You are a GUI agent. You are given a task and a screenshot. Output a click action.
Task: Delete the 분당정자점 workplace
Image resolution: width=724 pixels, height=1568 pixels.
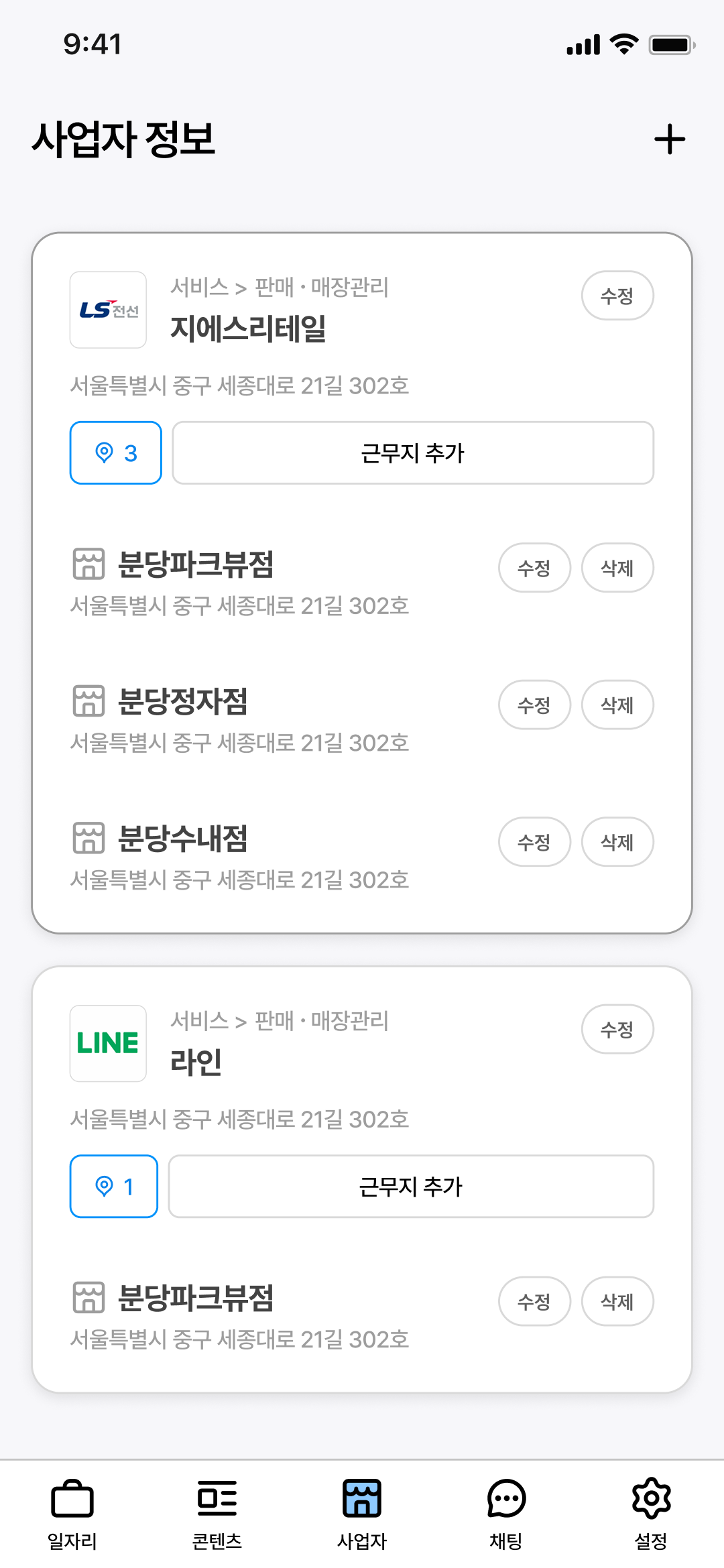click(x=617, y=705)
